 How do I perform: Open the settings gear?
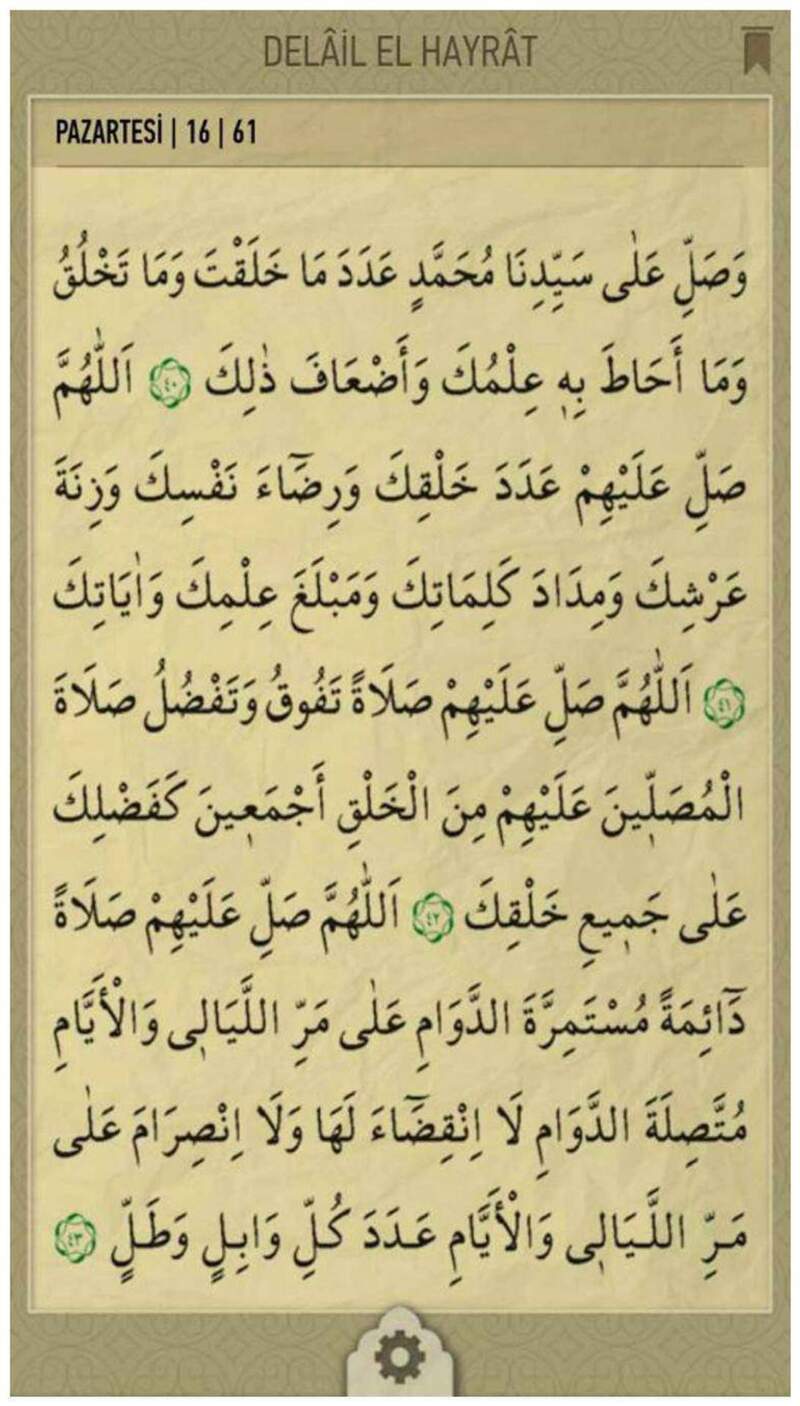click(400, 1358)
